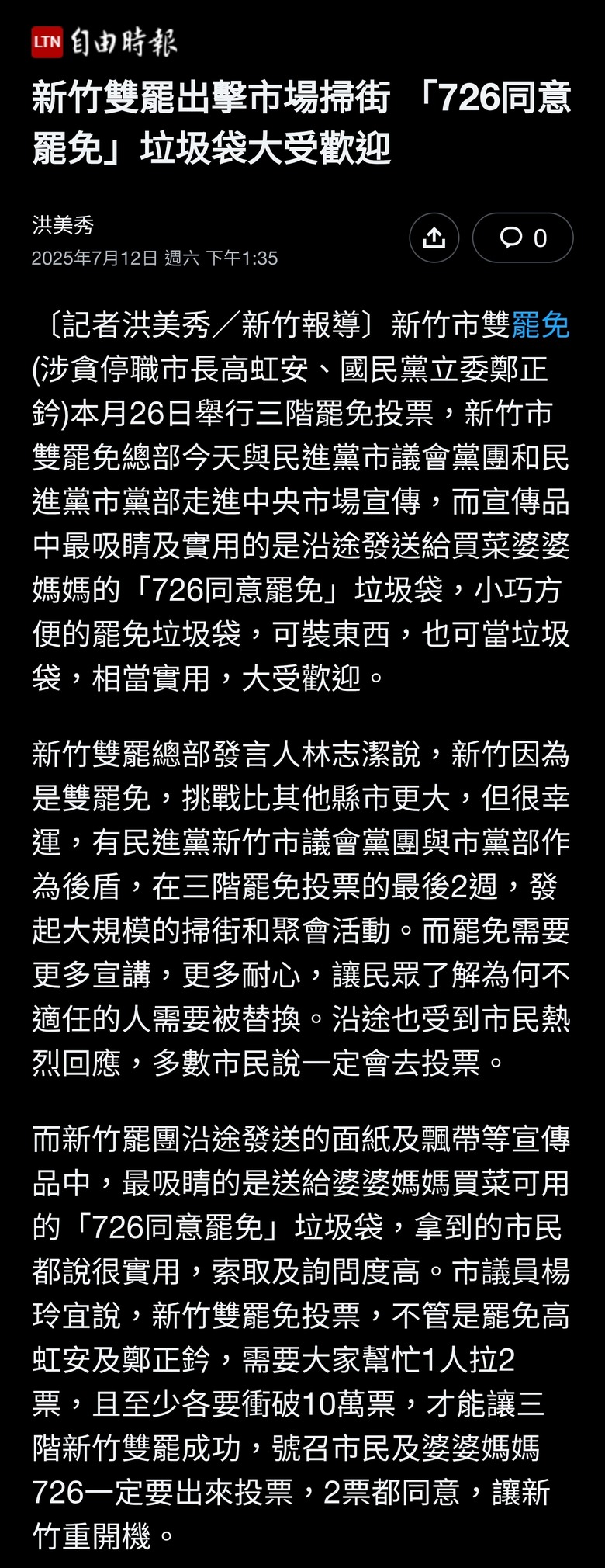
Task: Open the blue 罷免 link
Action: 541,325
